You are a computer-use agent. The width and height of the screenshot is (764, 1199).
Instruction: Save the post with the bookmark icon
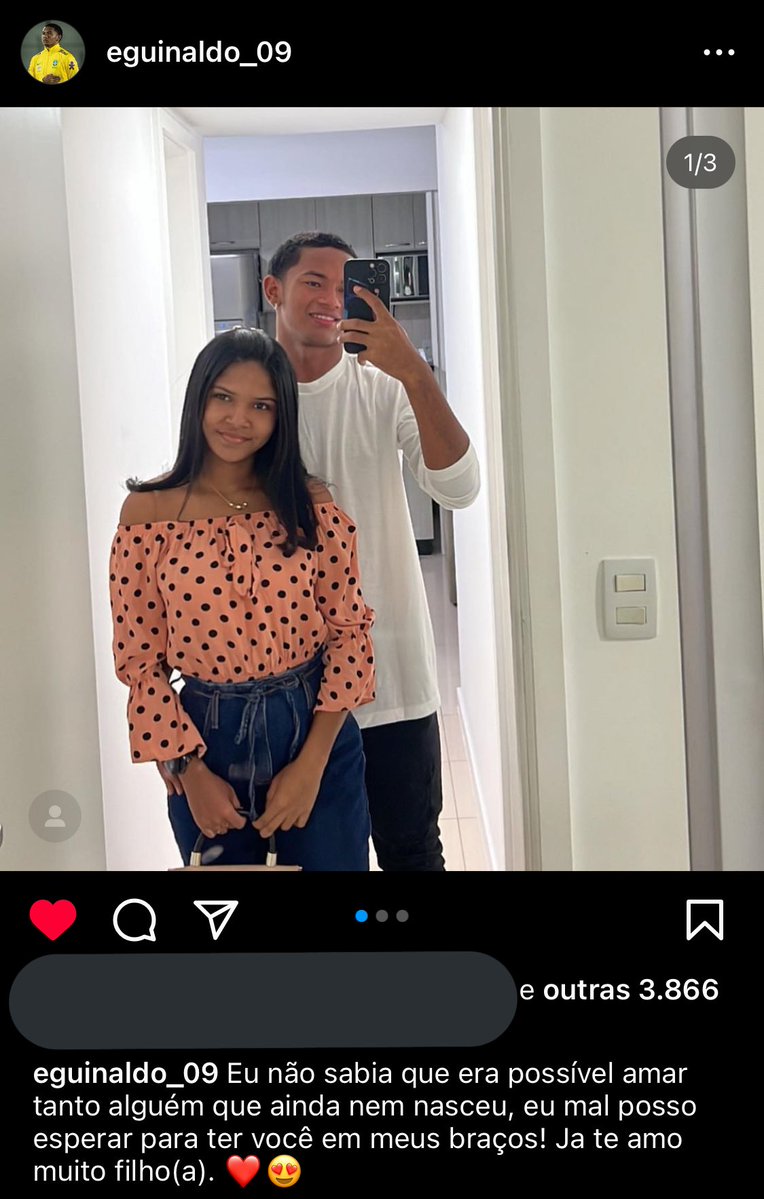point(704,920)
